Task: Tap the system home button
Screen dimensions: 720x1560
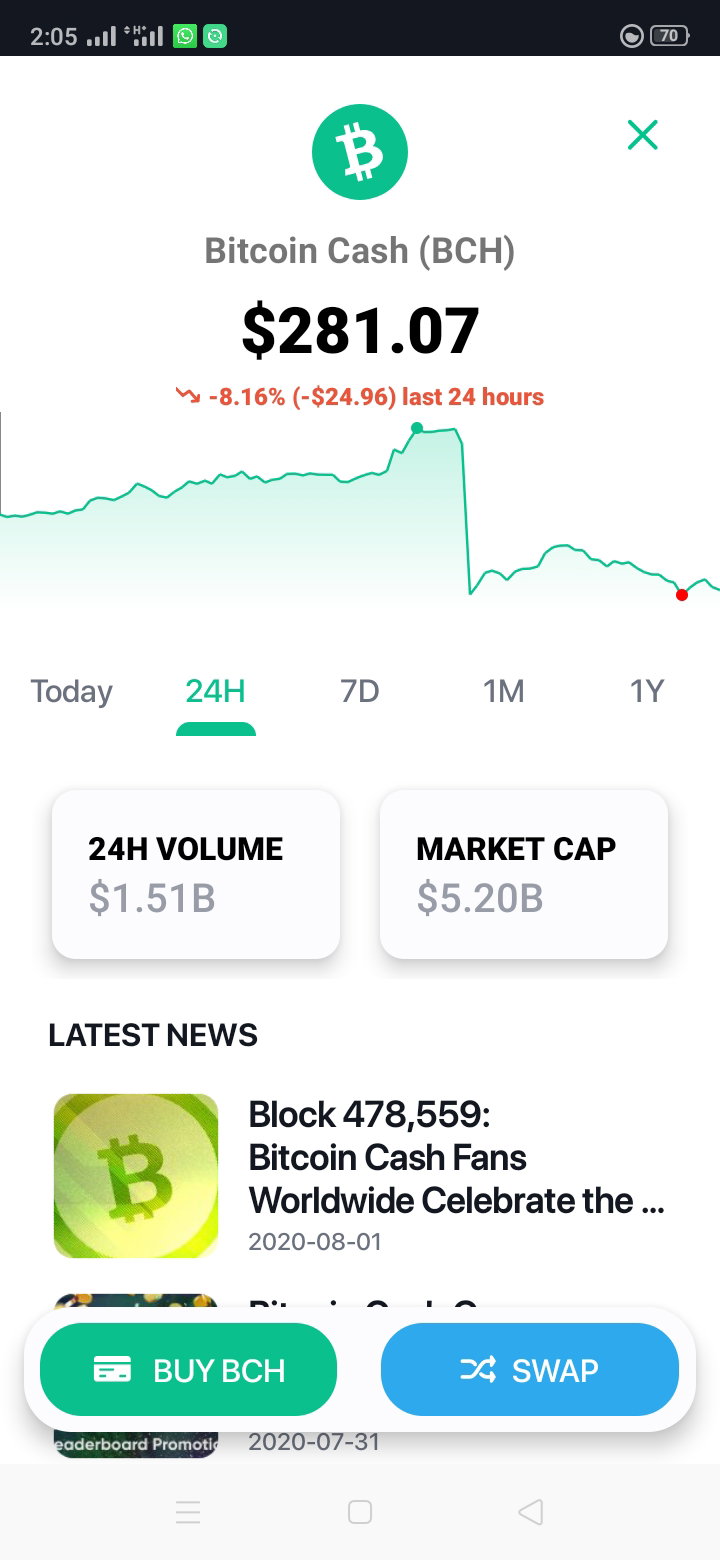Action: click(x=360, y=1512)
